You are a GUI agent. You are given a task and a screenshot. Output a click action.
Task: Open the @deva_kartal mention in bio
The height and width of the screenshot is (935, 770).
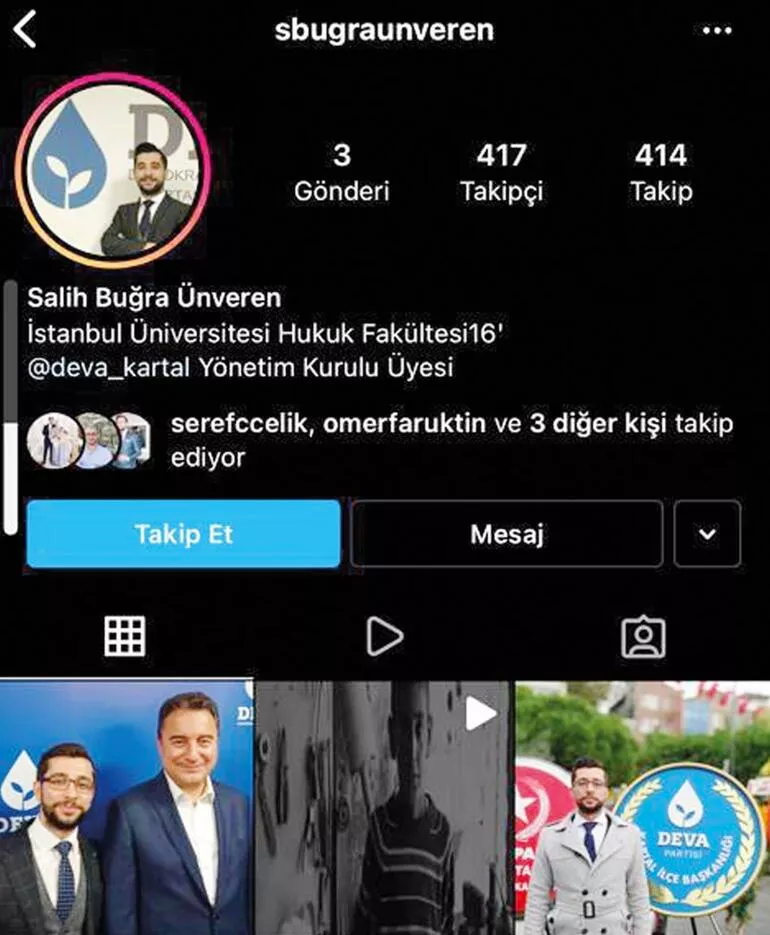coord(93,367)
